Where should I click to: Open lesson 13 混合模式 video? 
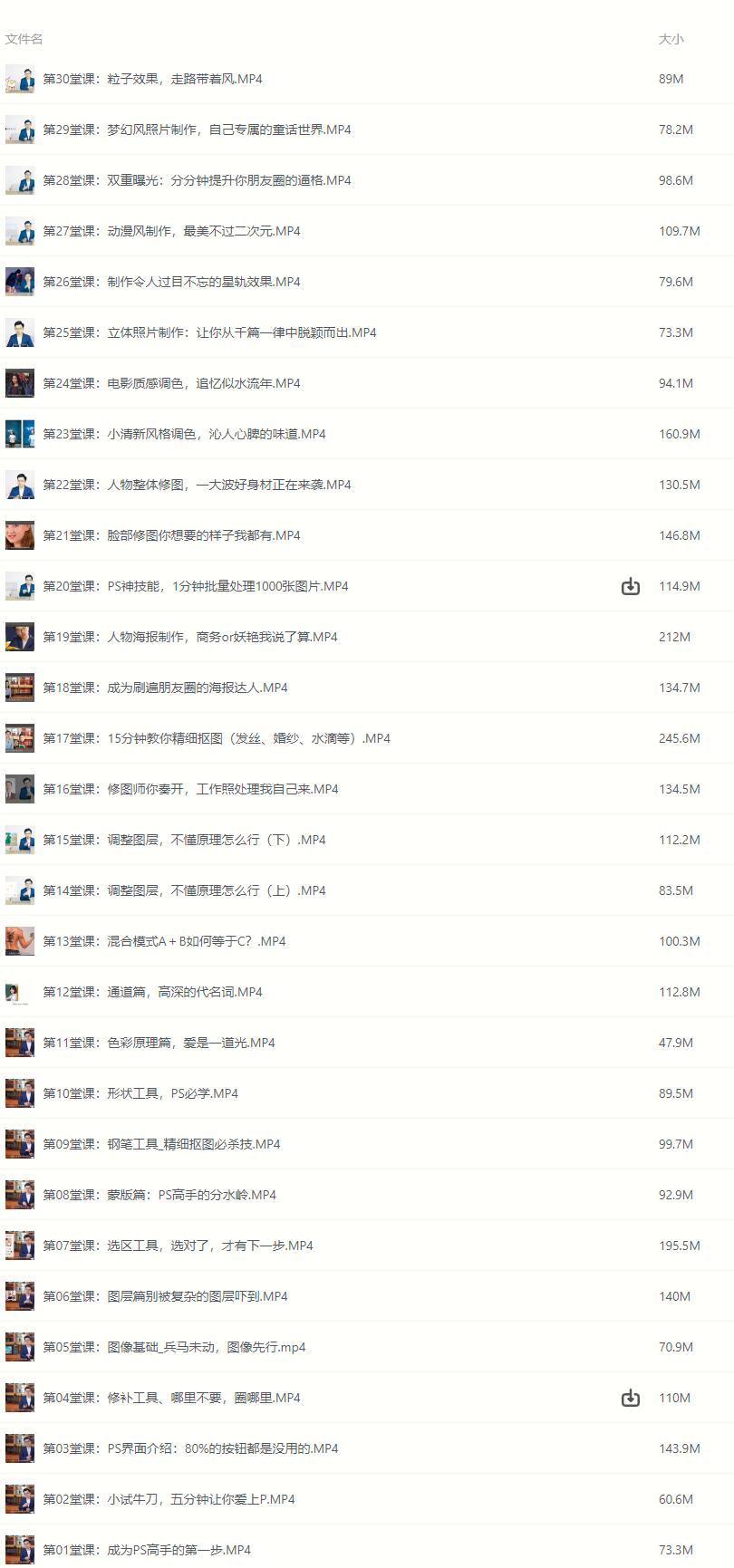(164, 941)
